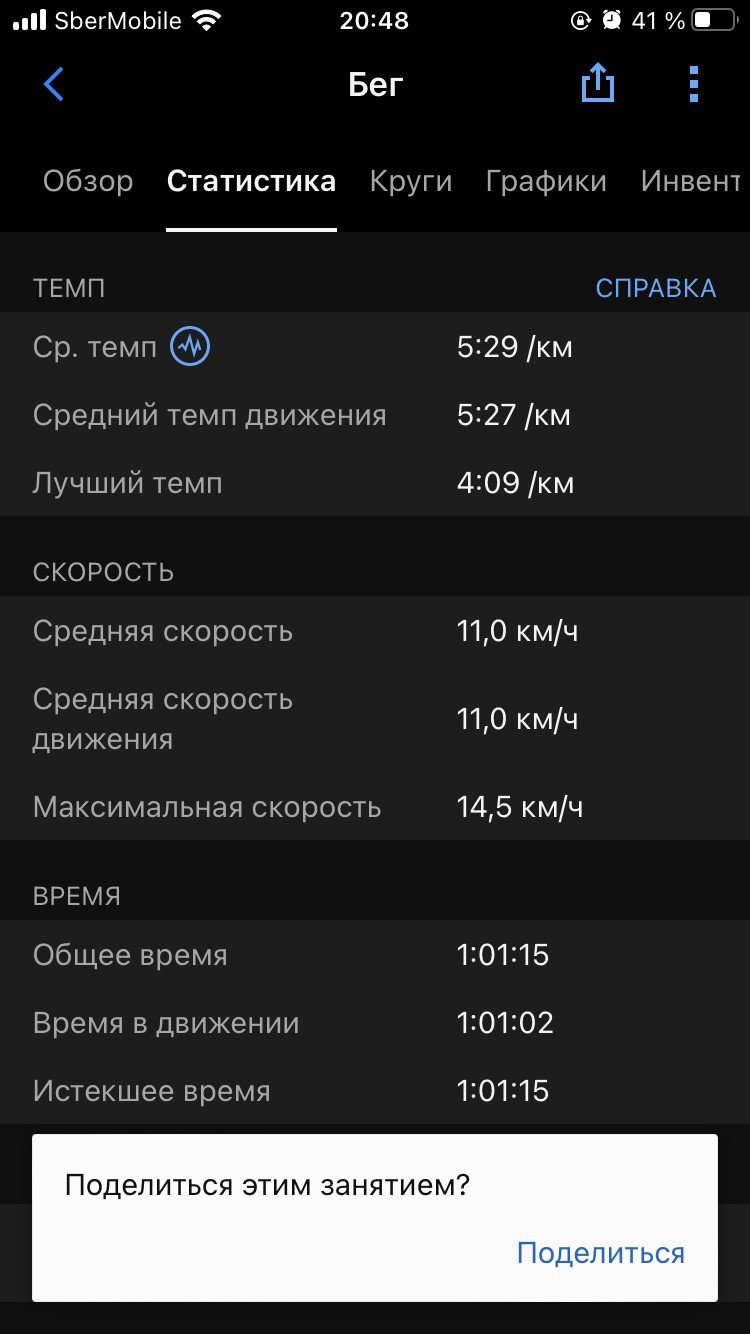
Task: Switch to the Обзор tab
Action: (x=88, y=181)
